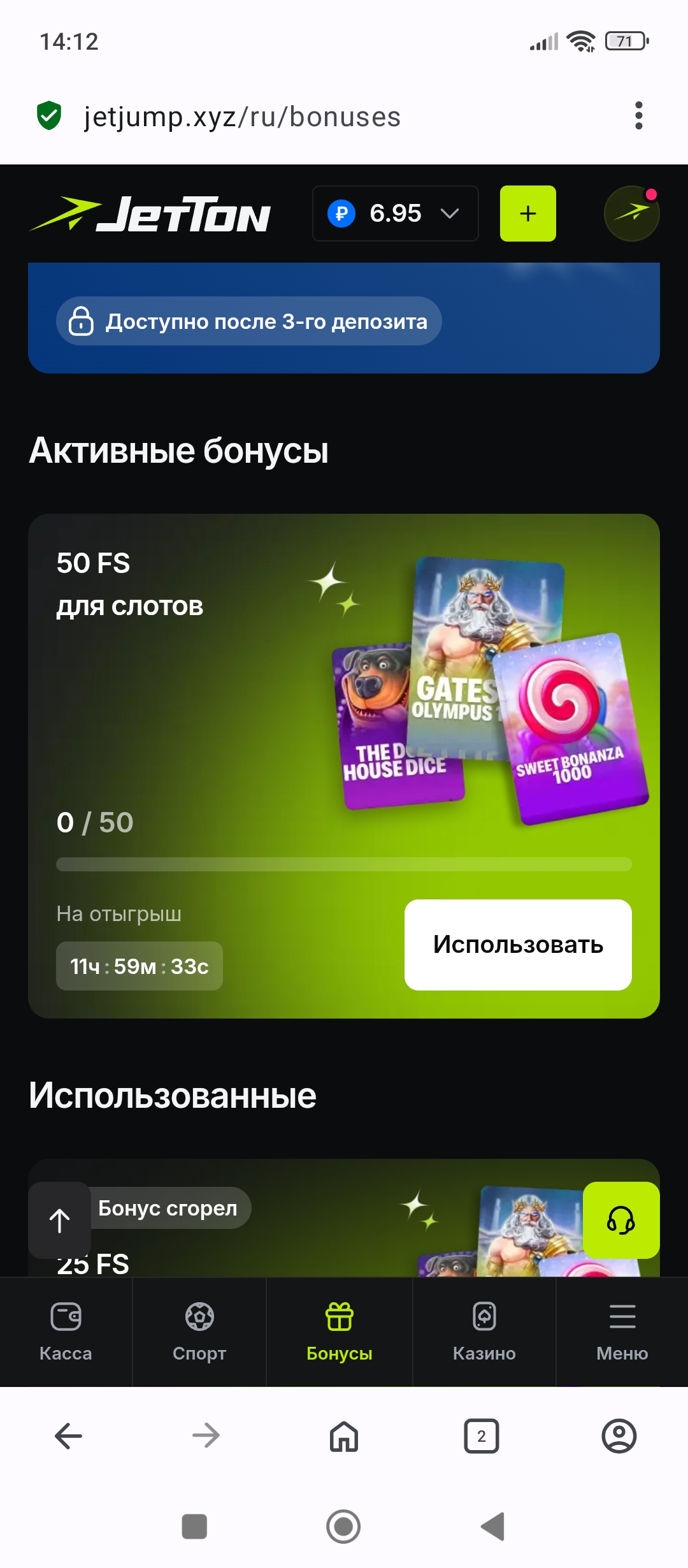The width and height of the screenshot is (688, 1568).
Task: Add funds with the green plus button
Action: click(x=527, y=214)
